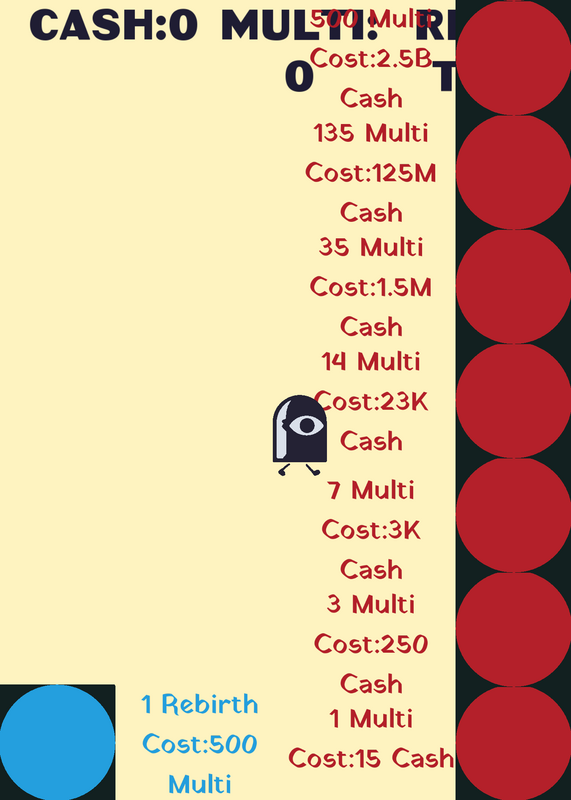Screen dimensions: 571x800
Task: Tap the blue Rebirth circle
Action: coord(57,742)
